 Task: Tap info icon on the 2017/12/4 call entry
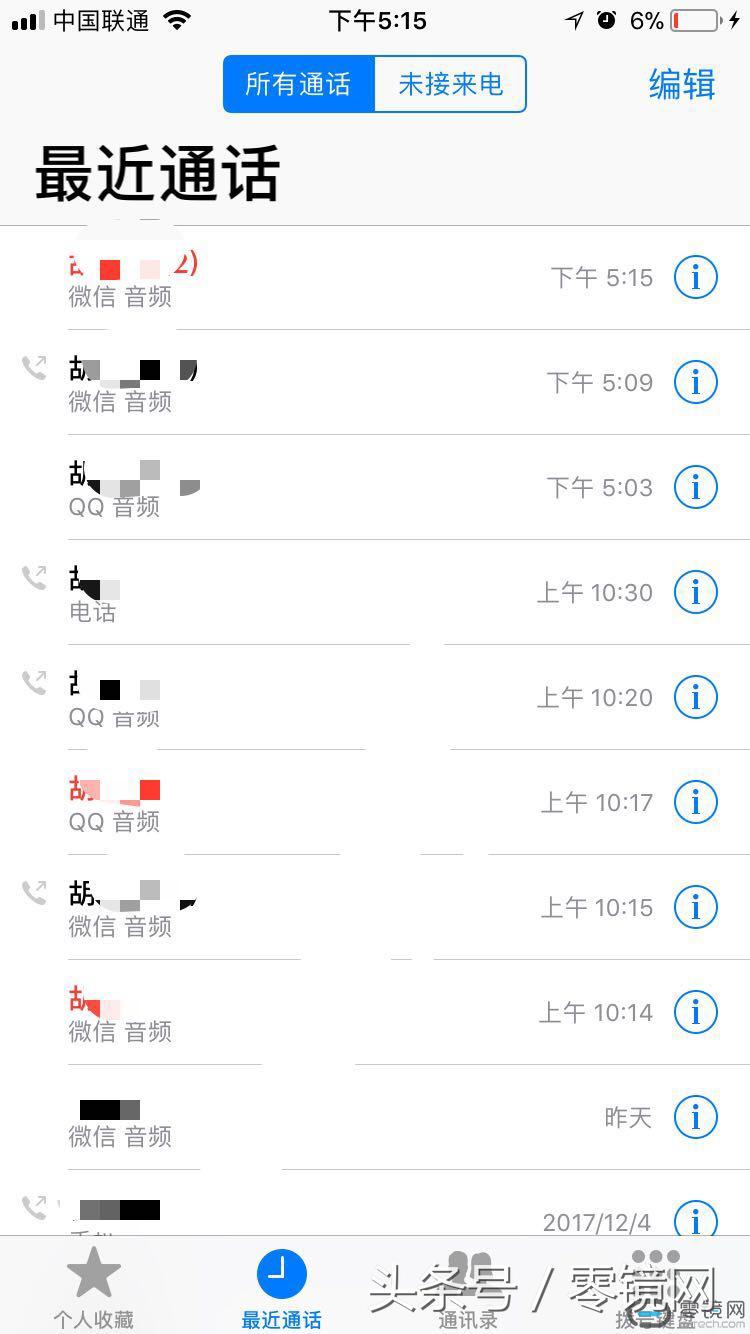click(696, 1221)
